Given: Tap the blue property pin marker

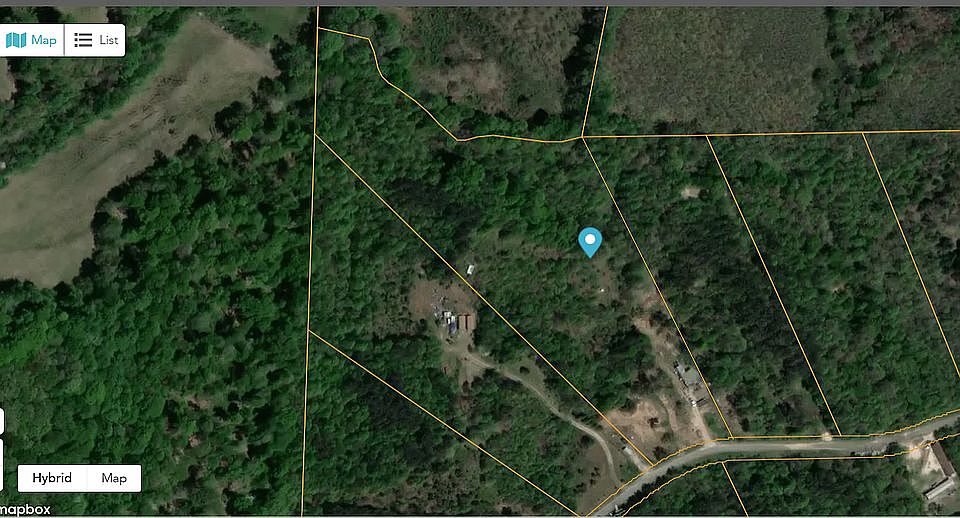Looking at the screenshot, I should click(x=590, y=241).
